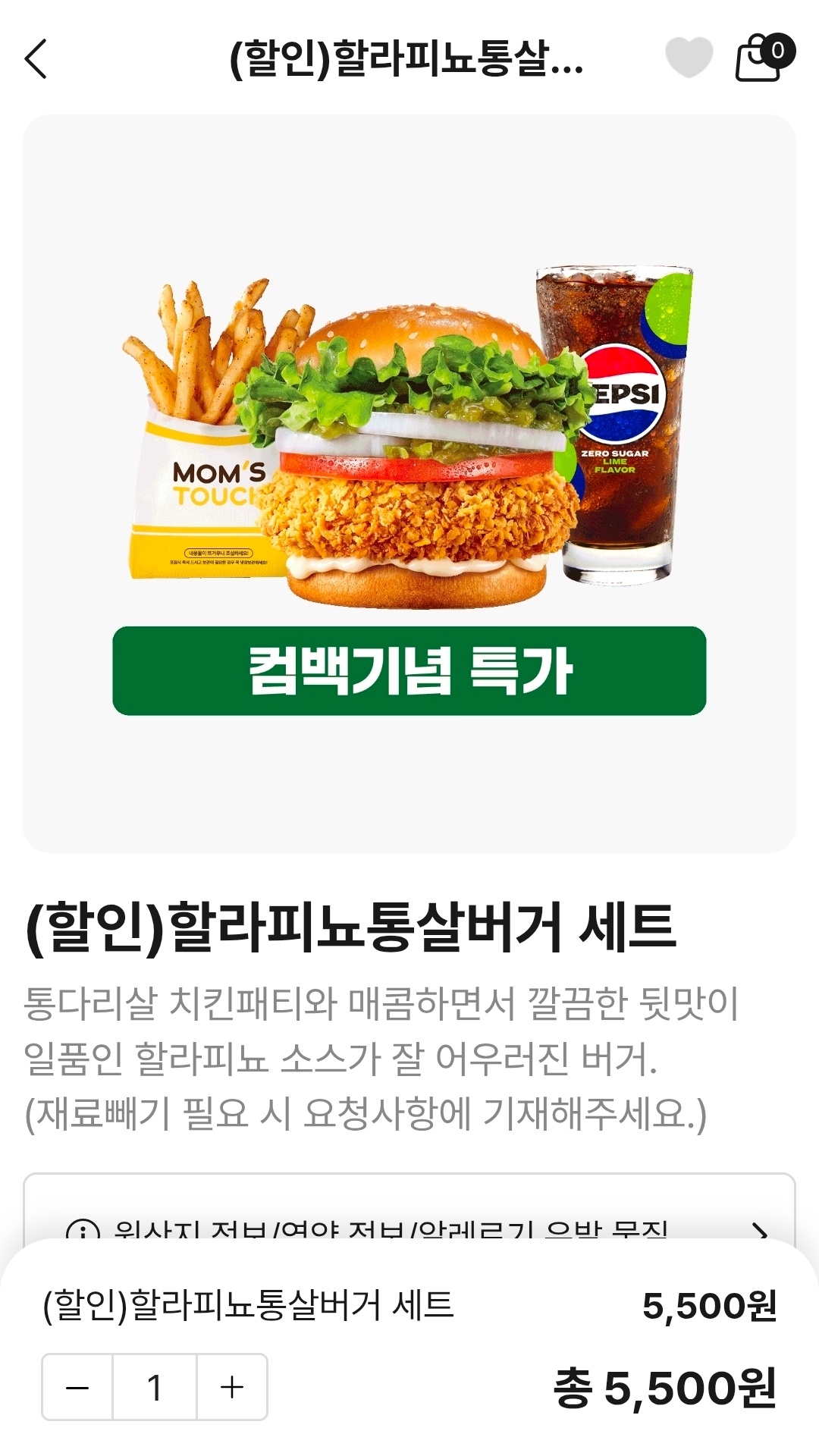
Task: Go back using the top arrow
Action: pyautogui.click(x=36, y=59)
